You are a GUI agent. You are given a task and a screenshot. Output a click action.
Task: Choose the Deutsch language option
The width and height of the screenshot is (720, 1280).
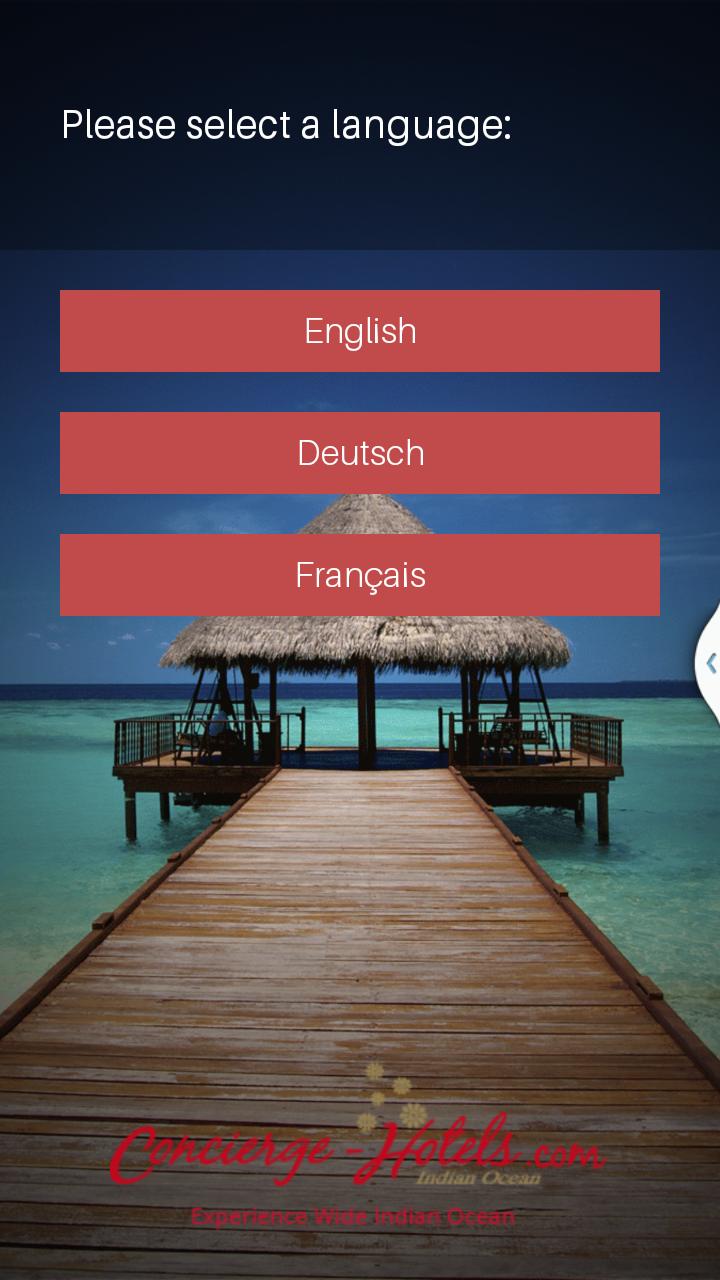click(360, 453)
